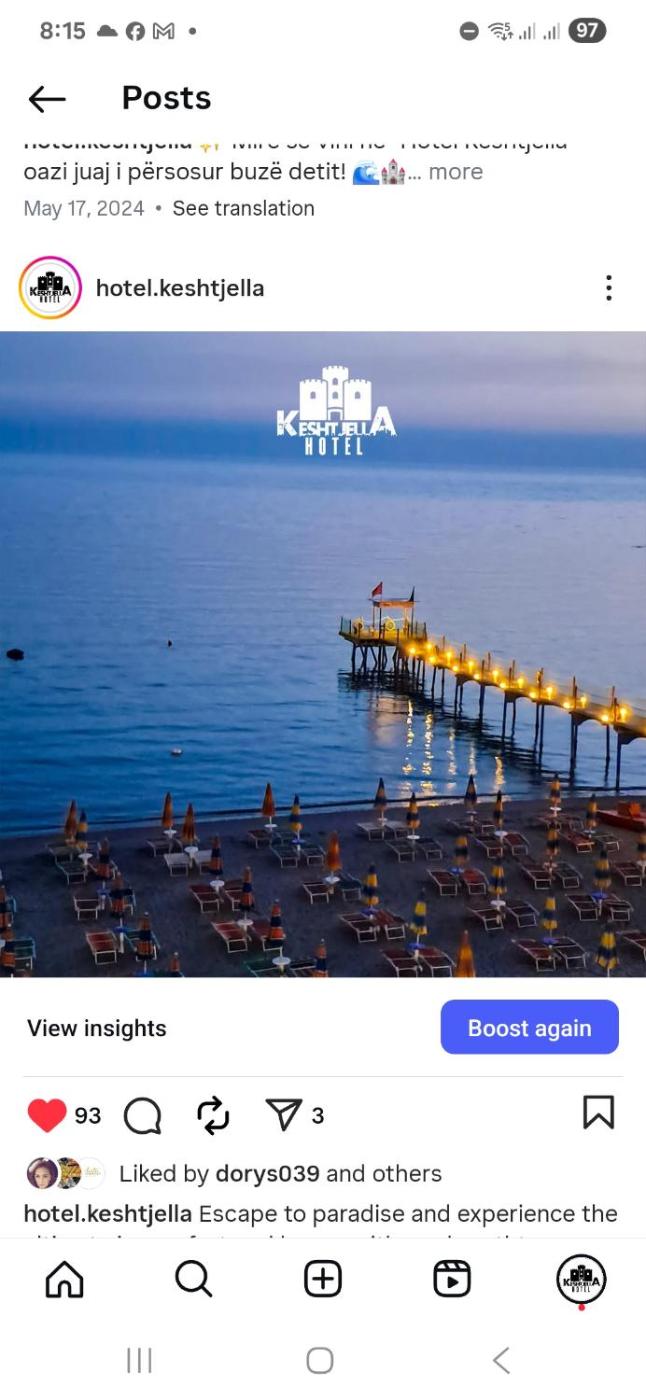The width and height of the screenshot is (646, 1400).
Task: Save the post with the bookmark icon
Action: click(598, 1113)
